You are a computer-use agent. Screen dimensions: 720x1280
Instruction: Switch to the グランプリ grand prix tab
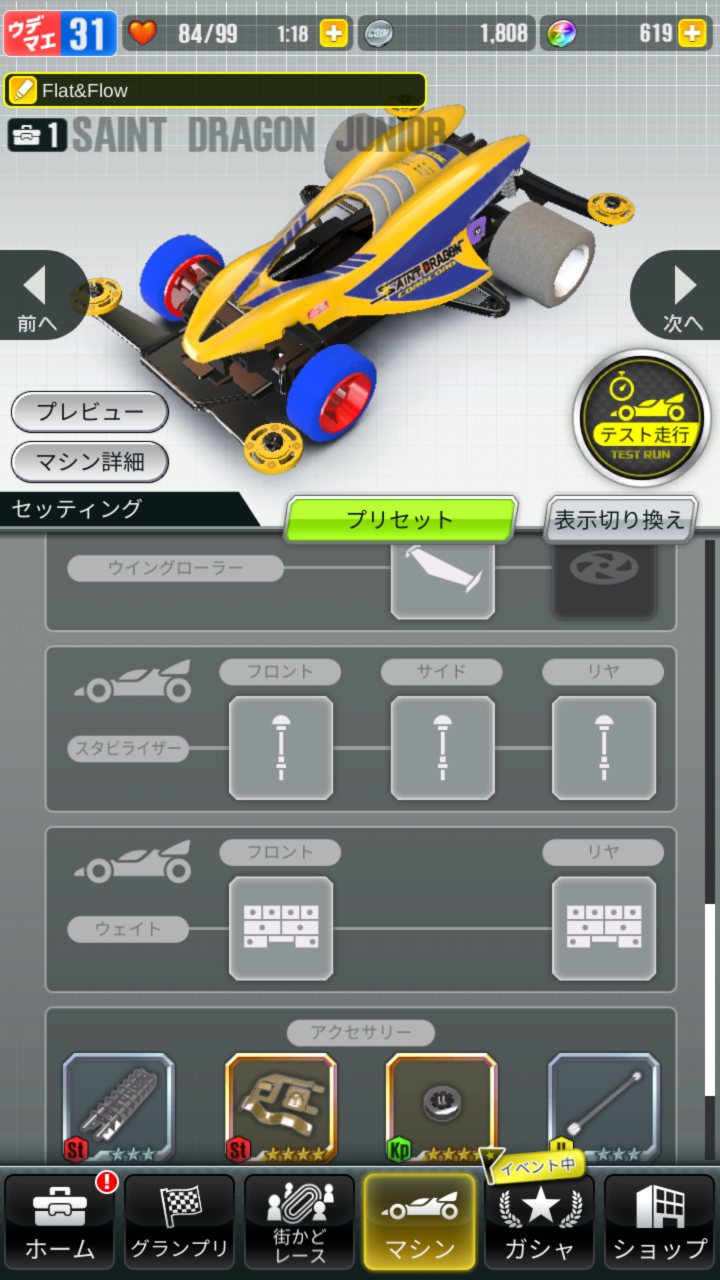point(180,1222)
